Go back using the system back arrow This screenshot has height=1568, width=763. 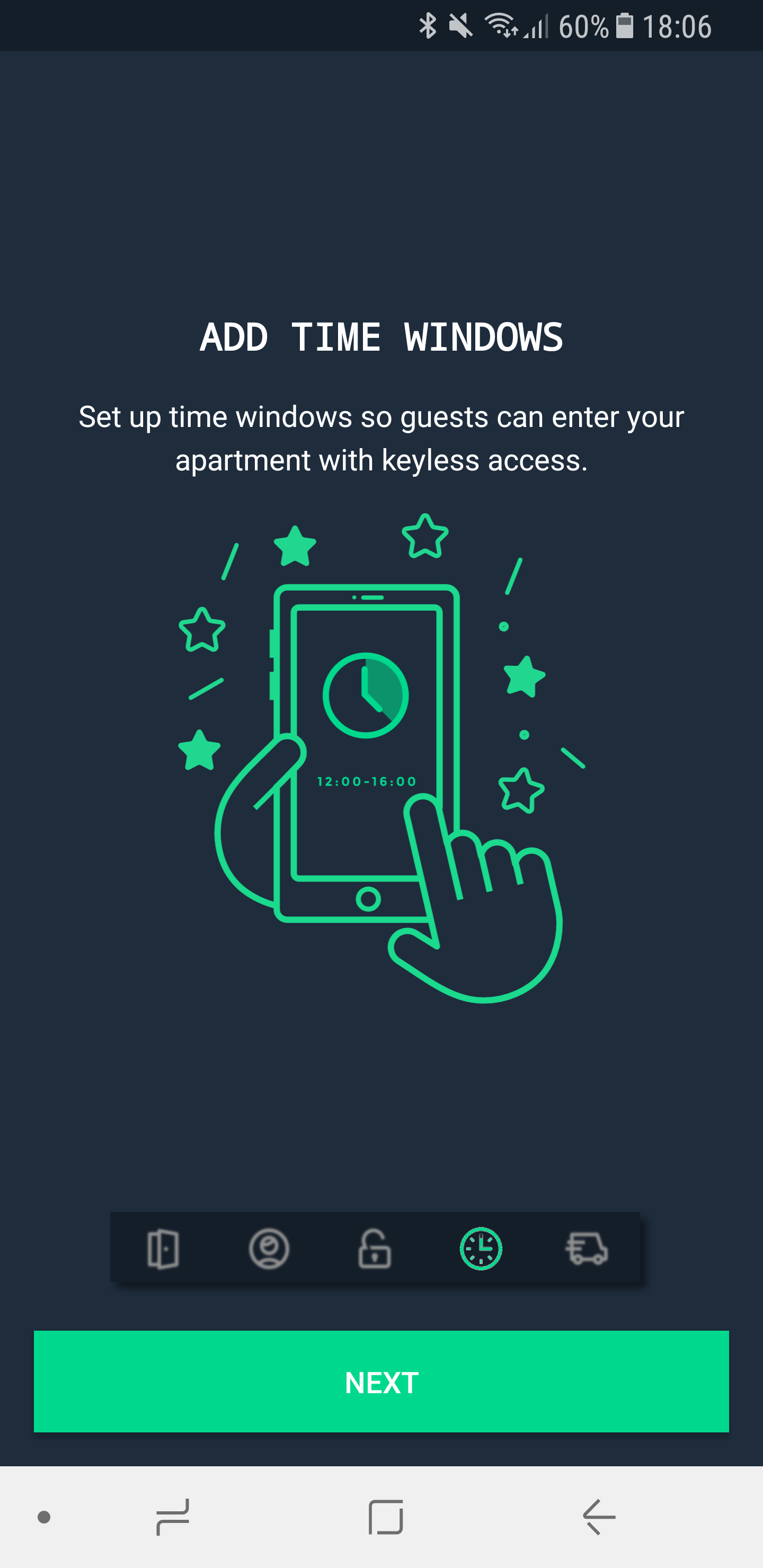coord(599,1517)
